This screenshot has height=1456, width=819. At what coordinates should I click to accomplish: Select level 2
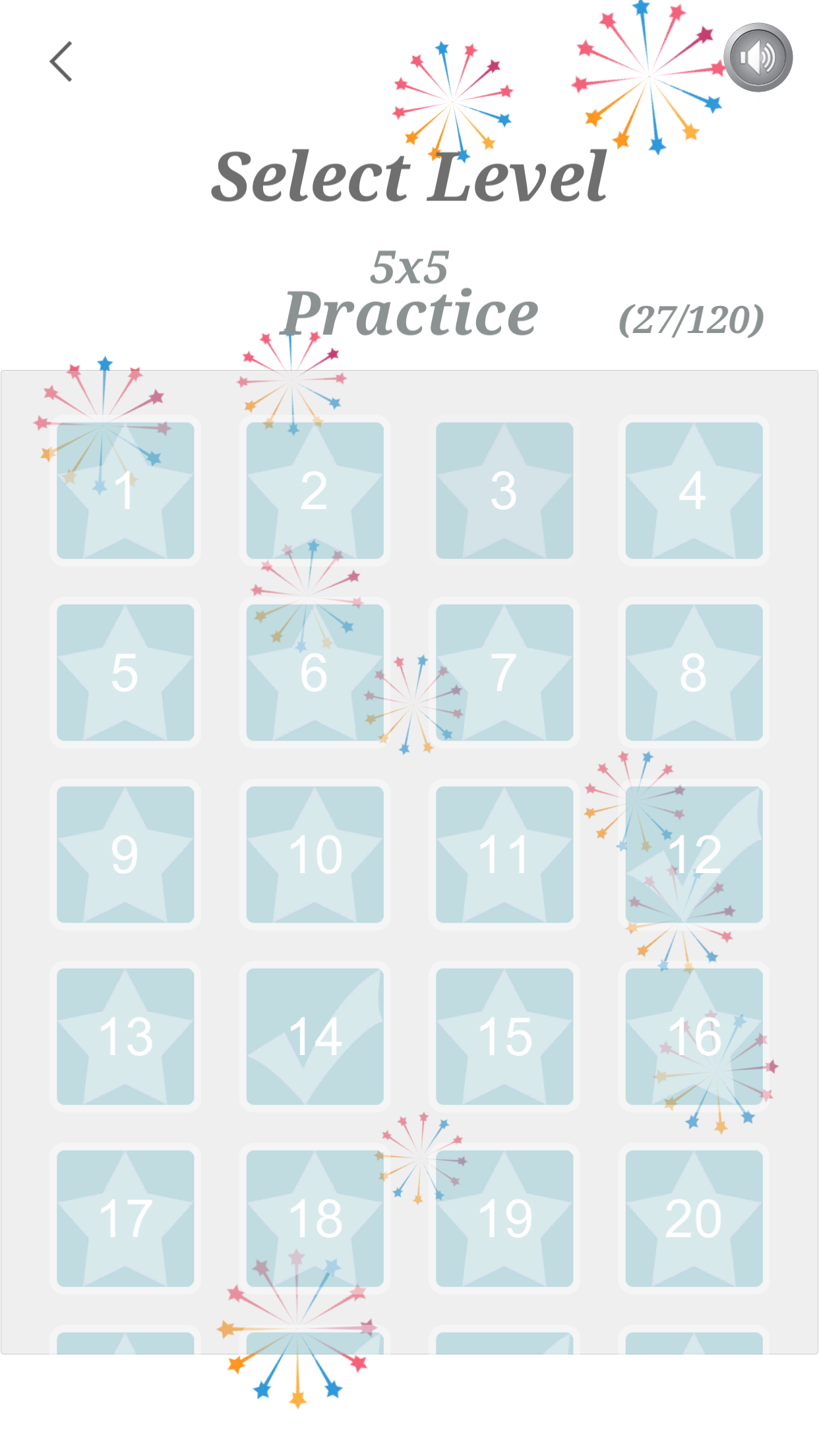(x=315, y=491)
